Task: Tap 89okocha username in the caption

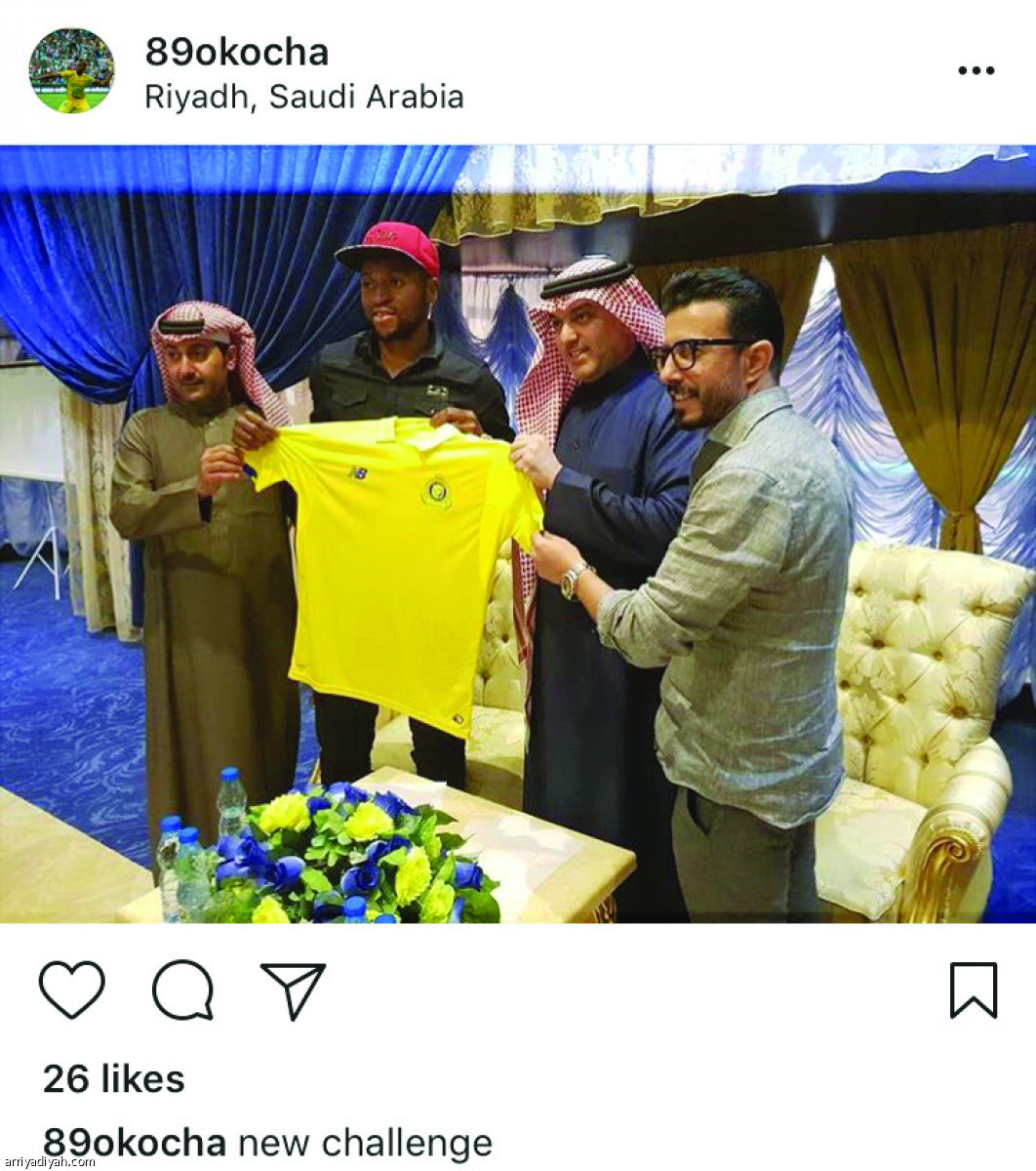Action: [x=135, y=1142]
